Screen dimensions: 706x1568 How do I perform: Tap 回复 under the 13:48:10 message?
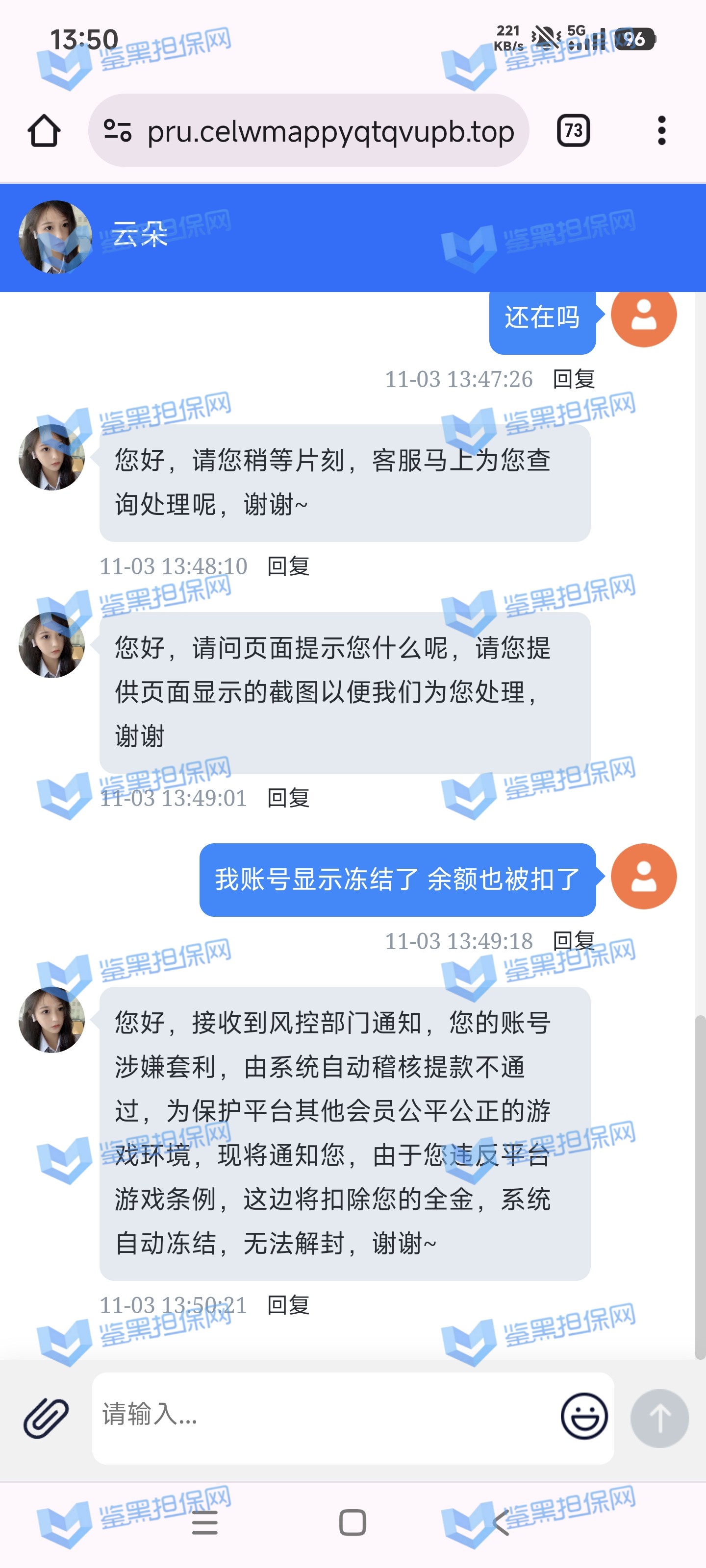288,567
